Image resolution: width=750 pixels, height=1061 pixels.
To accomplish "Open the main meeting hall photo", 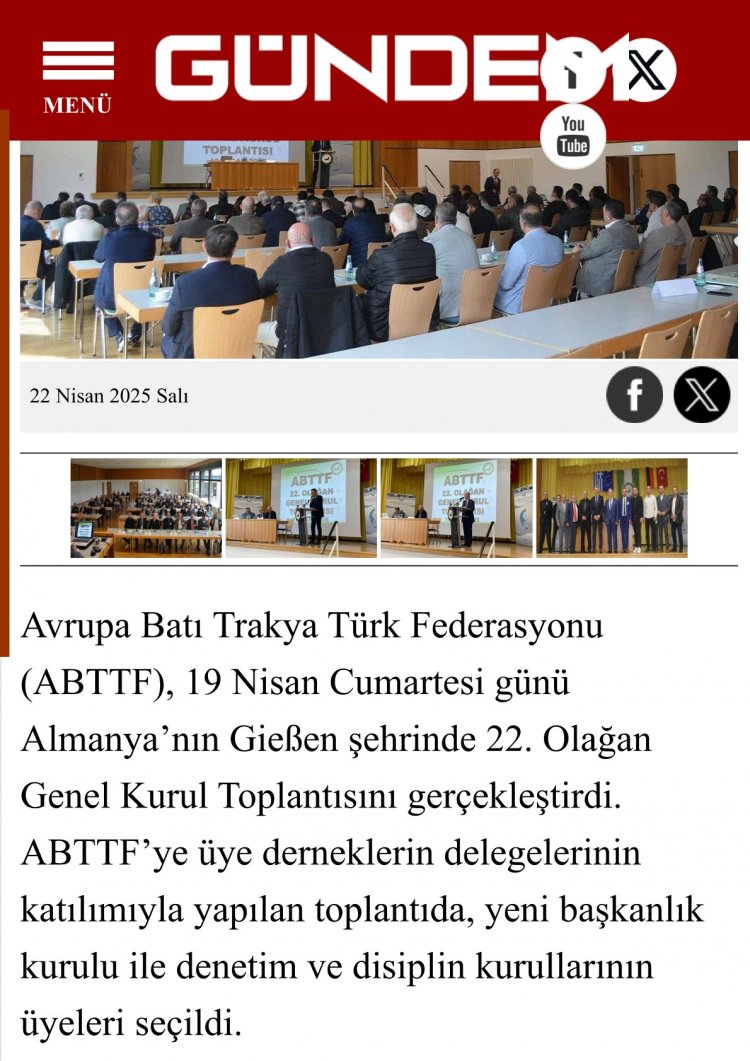I will coord(378,248).
